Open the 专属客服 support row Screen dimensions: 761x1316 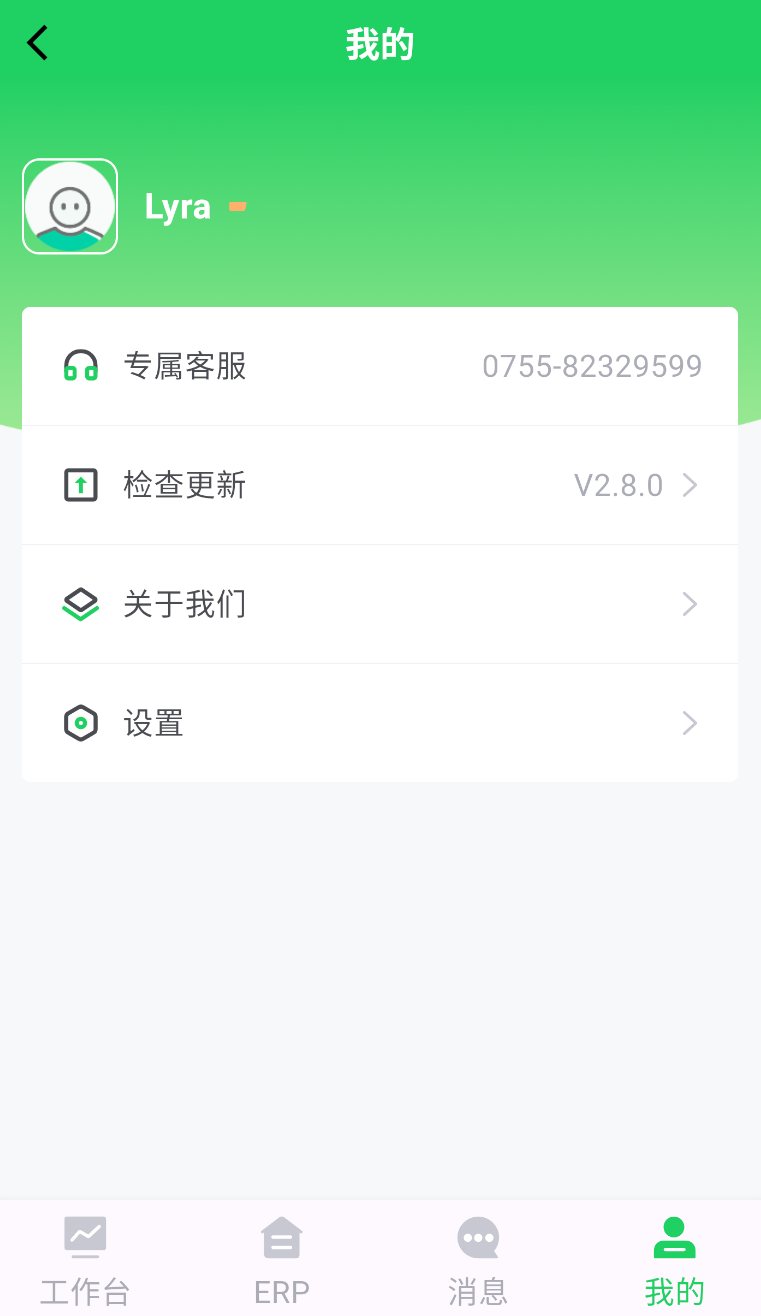pos(185,365)
